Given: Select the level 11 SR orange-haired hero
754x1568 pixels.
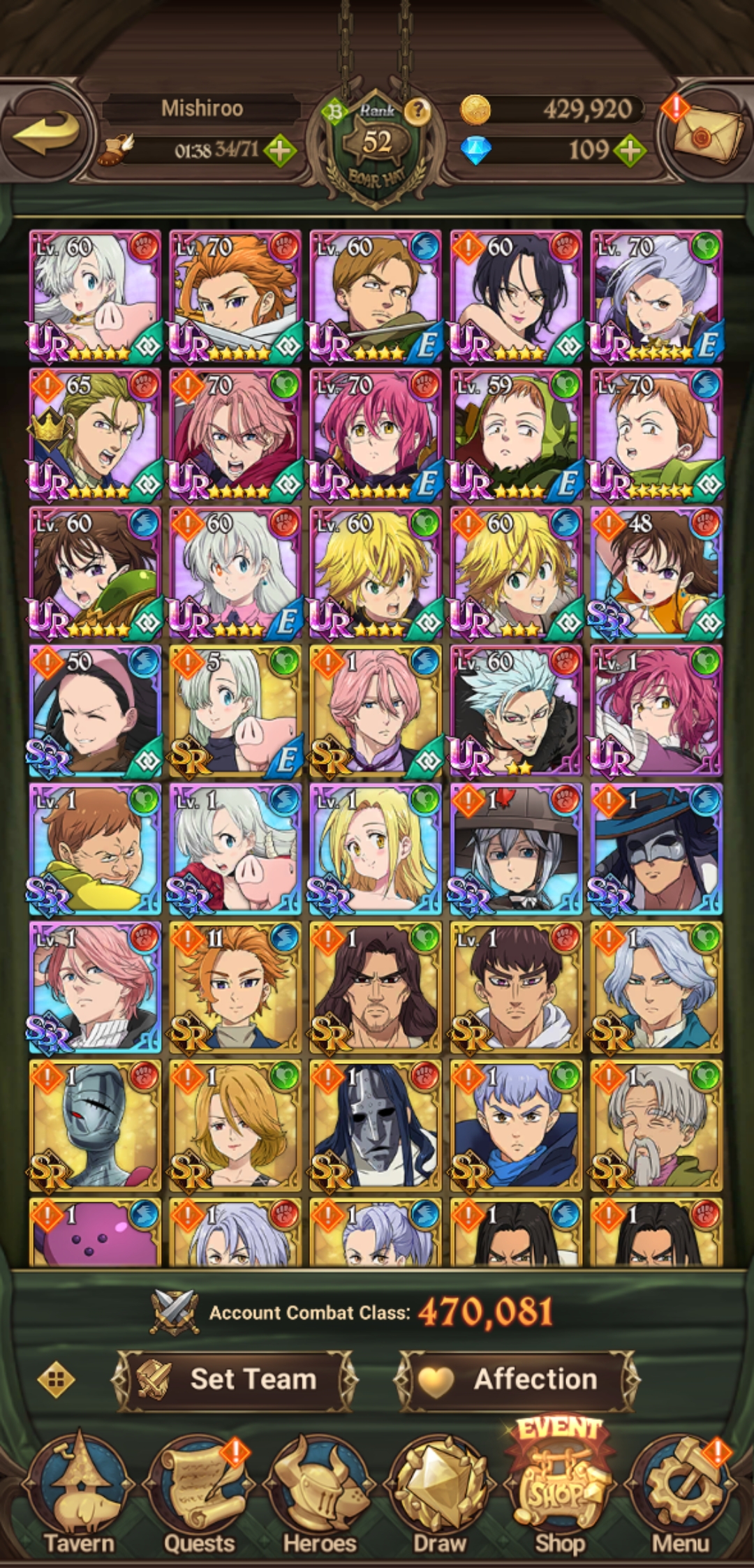Looking at the screenshot, I should tap(235, 987).
